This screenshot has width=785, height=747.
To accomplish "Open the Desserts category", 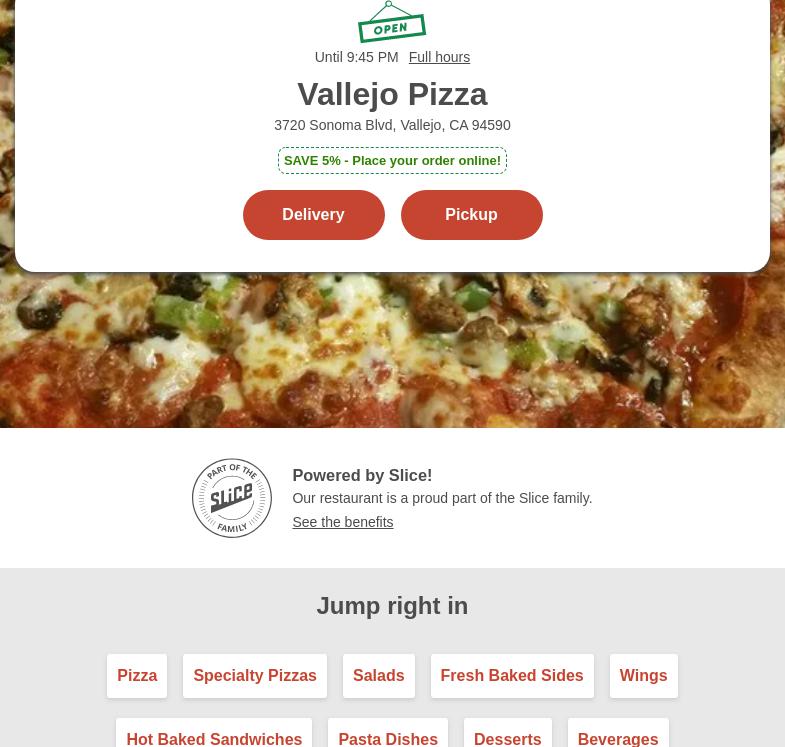I will pos(507,737).
